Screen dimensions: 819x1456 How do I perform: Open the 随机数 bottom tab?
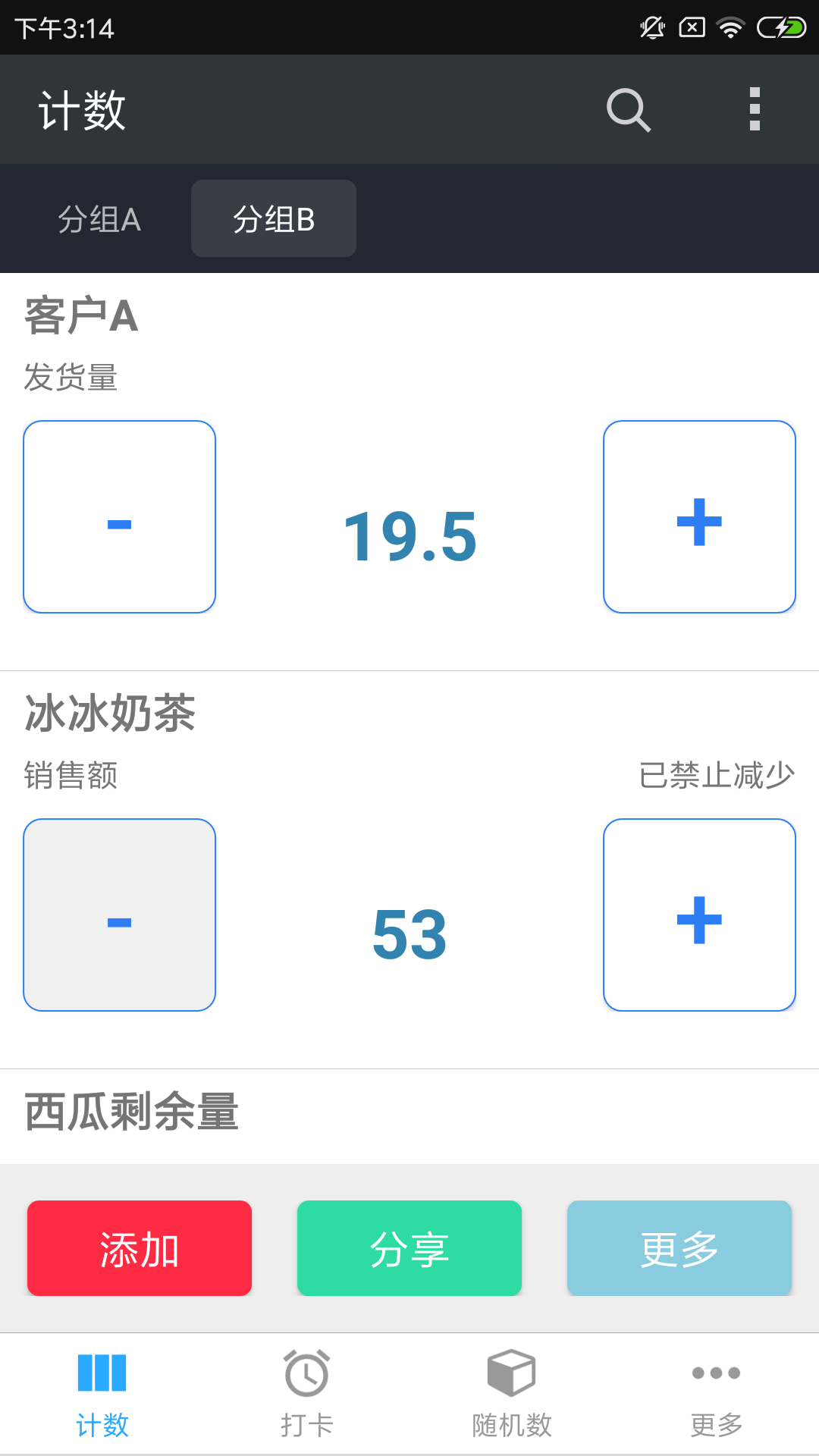[512, 1392]
